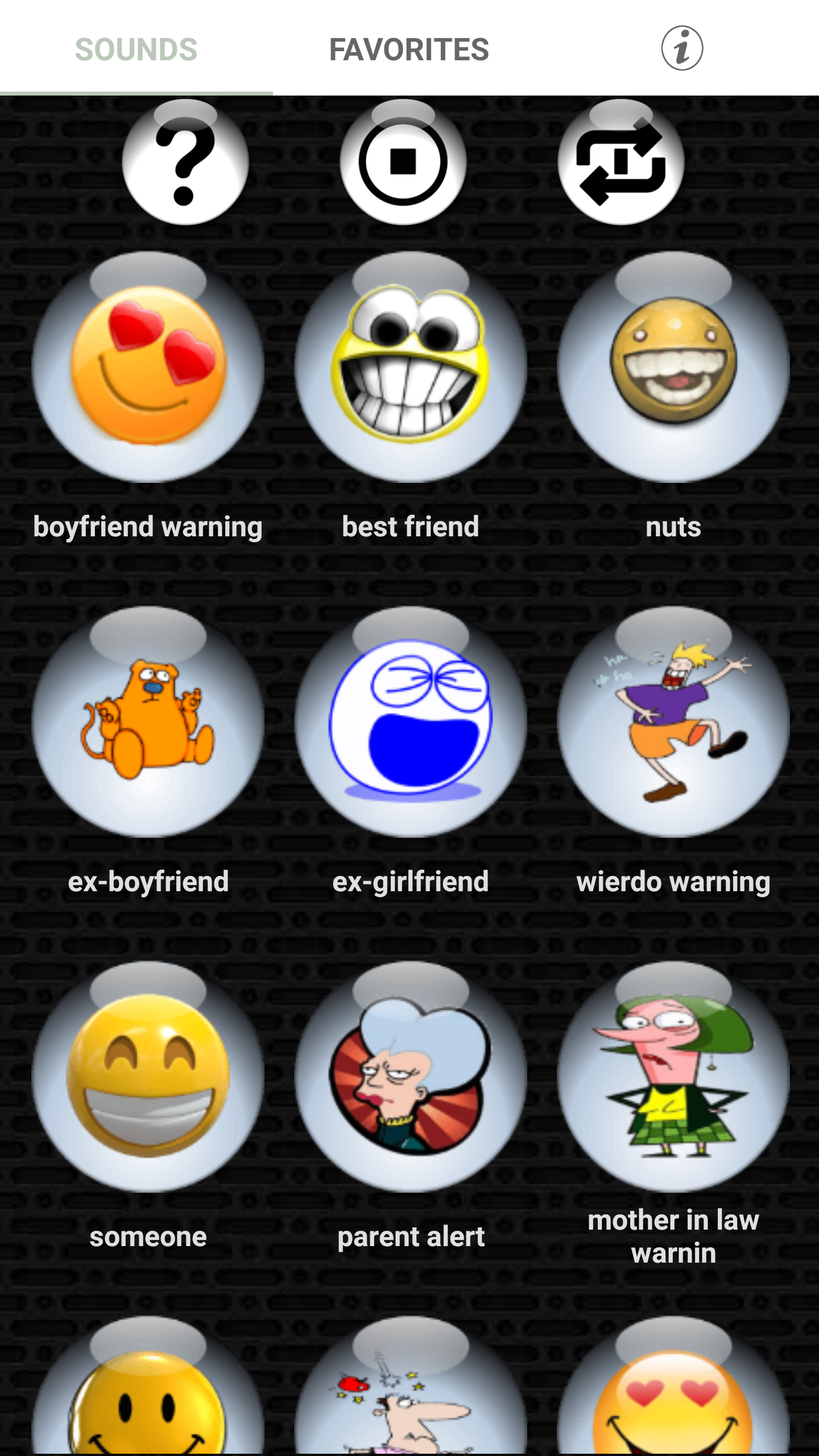The height and width of the screenshot is (1456, 819).
Task: Stop the currently playing sound
Action: click(x=403, y=163)
